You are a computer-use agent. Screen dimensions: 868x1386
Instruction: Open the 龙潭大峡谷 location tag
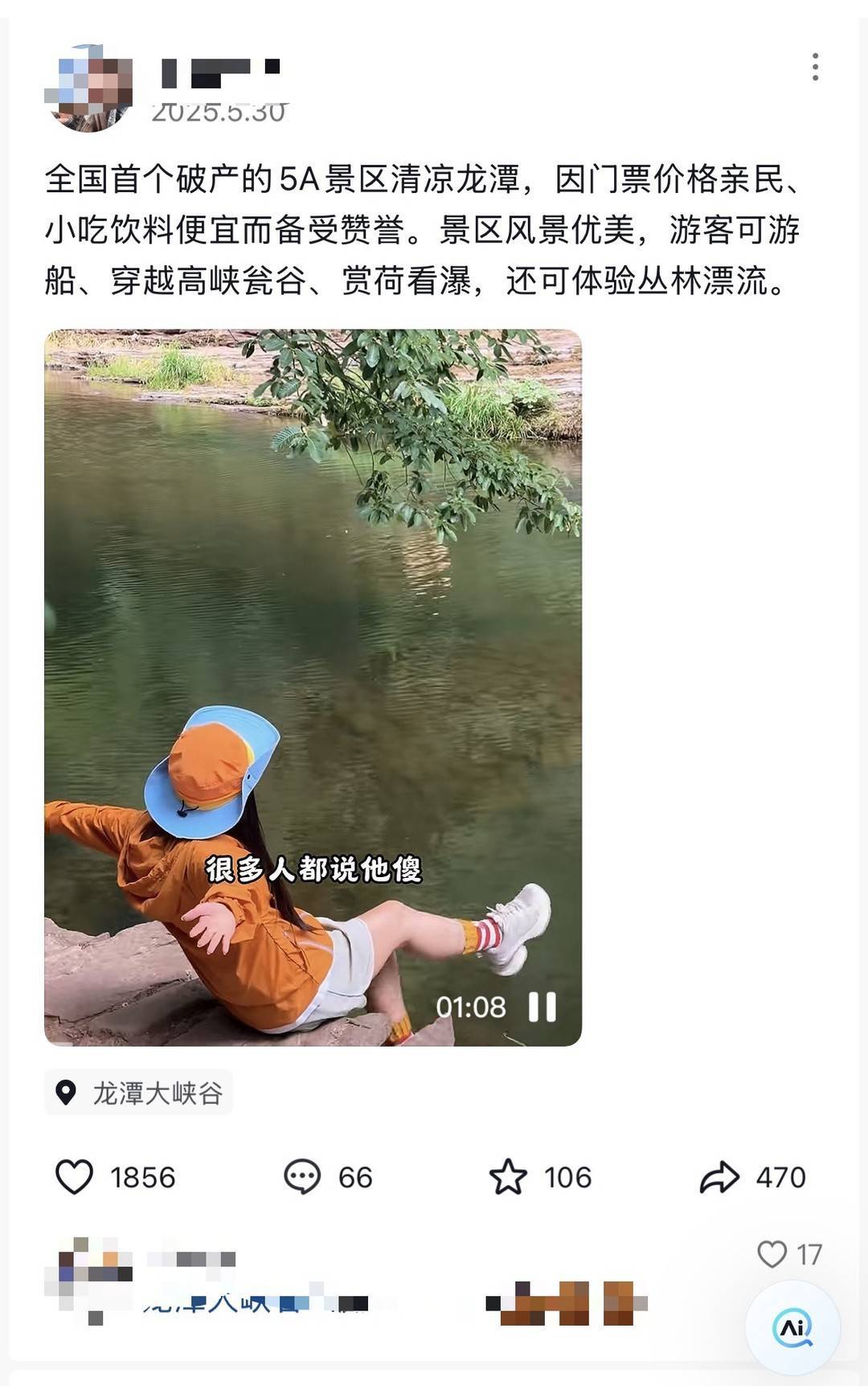point(139,1093)
